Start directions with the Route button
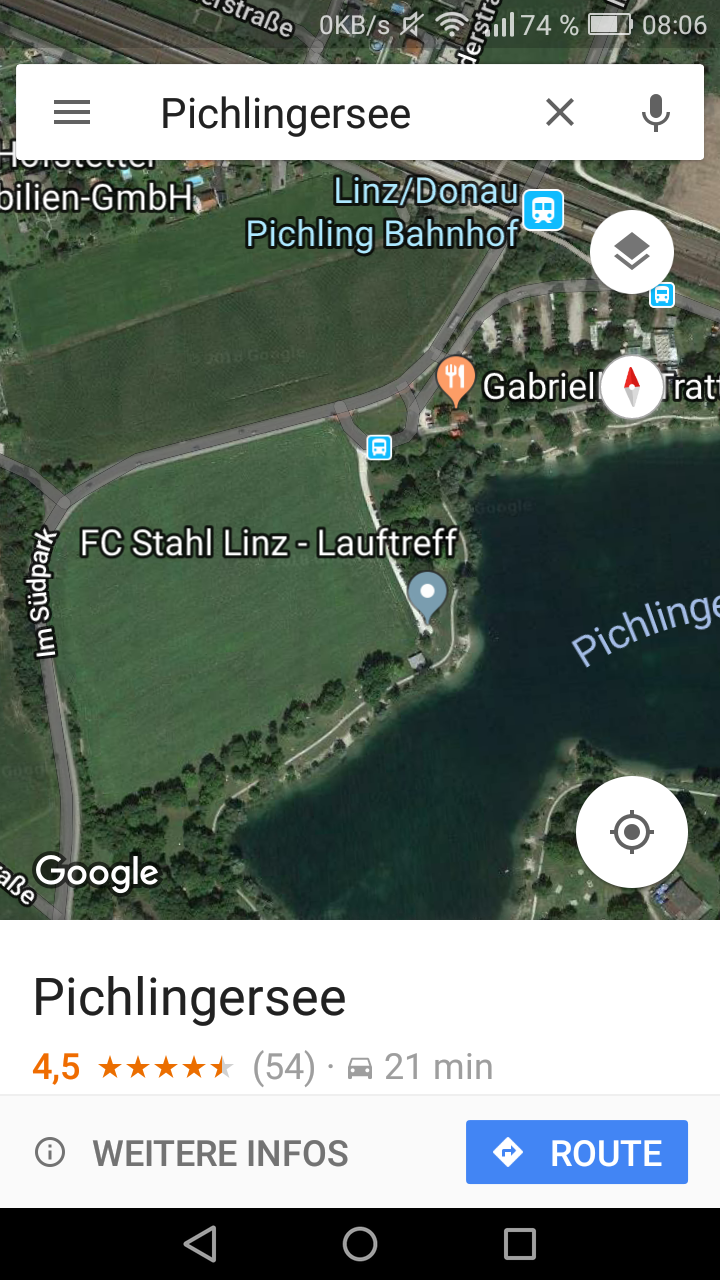This screenshot has height=1280, width=720. pyautogui.click(x=577, y=1152)
